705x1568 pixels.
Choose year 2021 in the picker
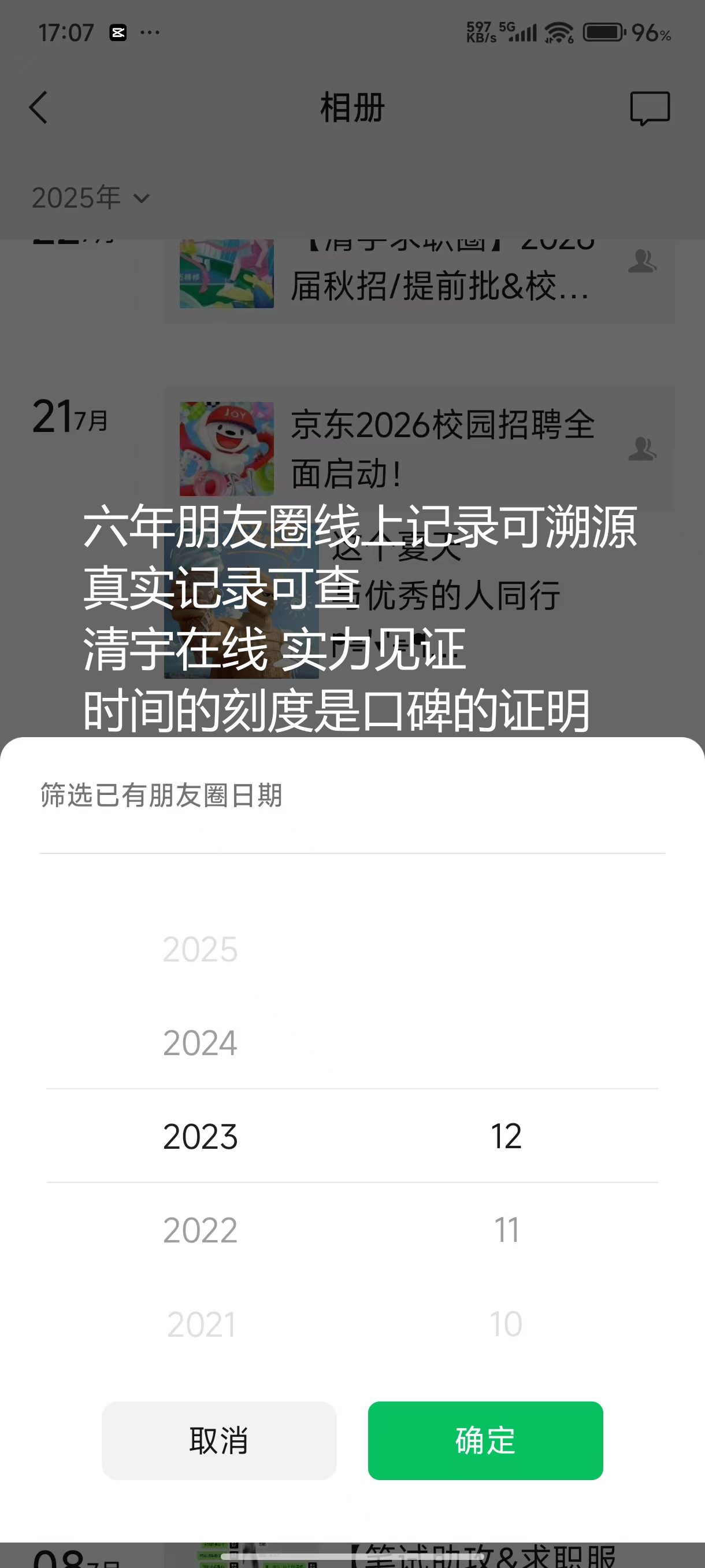click(201, 1324)
